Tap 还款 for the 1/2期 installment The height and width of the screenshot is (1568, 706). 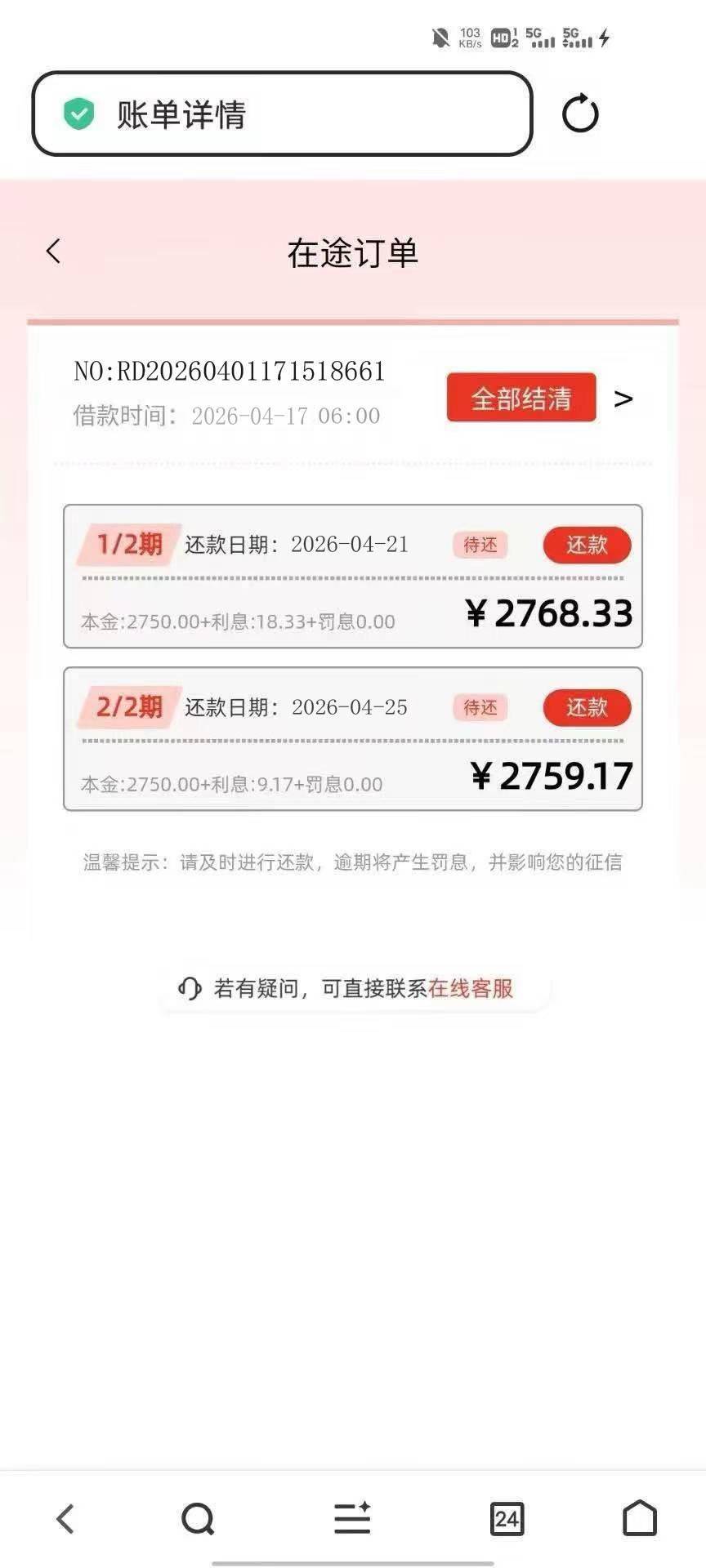point(587,545)
